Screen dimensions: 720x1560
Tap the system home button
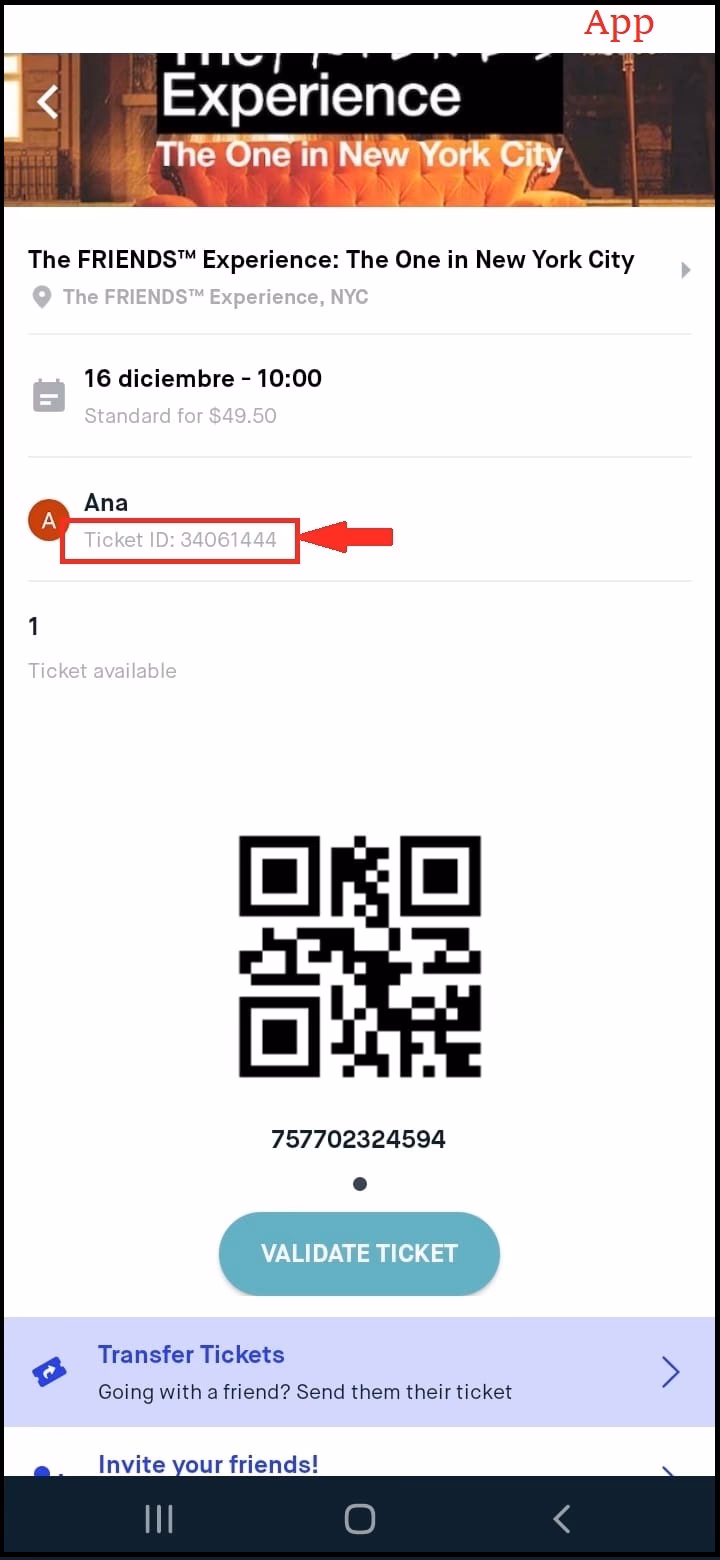tap(359, 1519)
